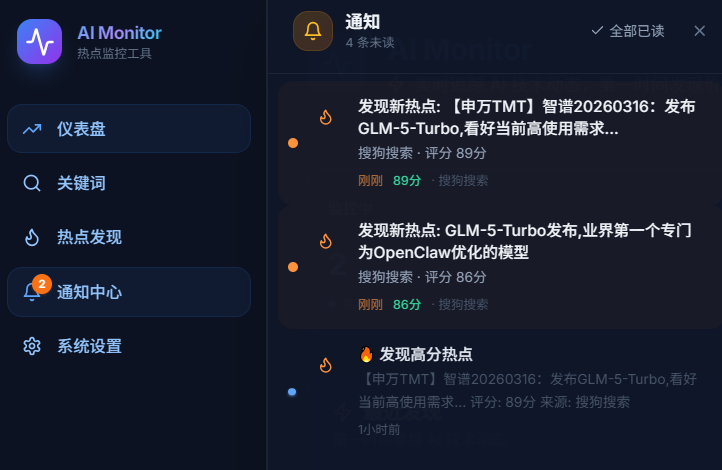This screenshot has width=722, height=470.
Task: Select 通知中心 in the sidebar
Action: [x=128, y=292]
